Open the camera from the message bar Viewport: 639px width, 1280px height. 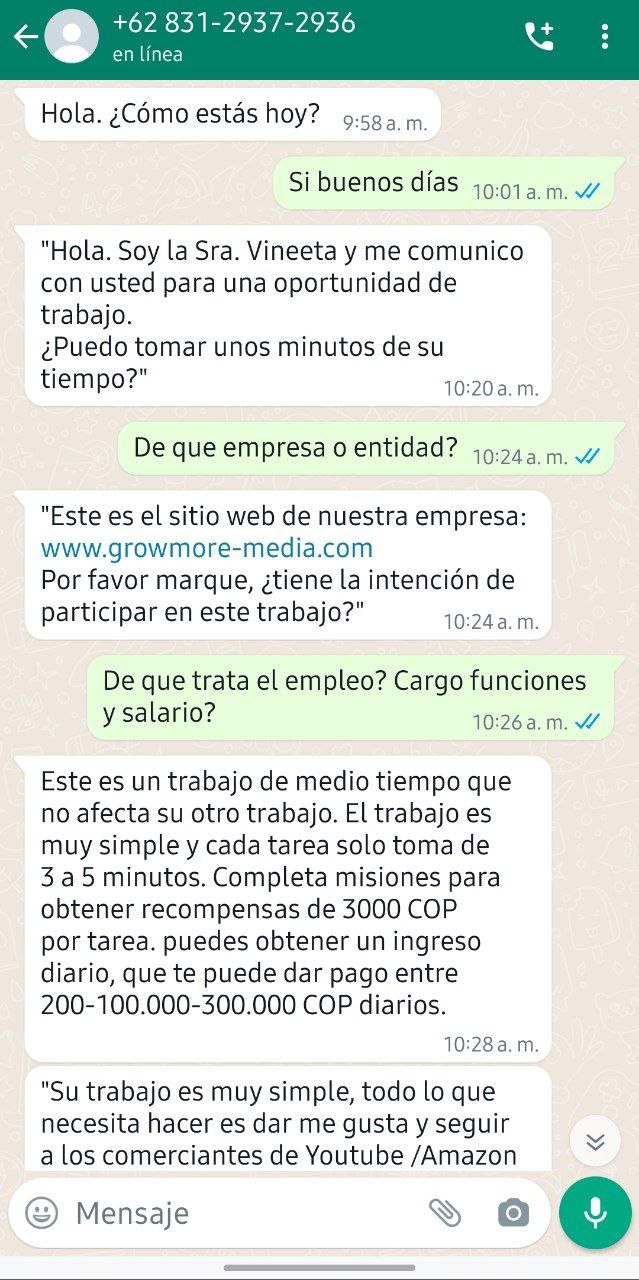coord(513,1213)
